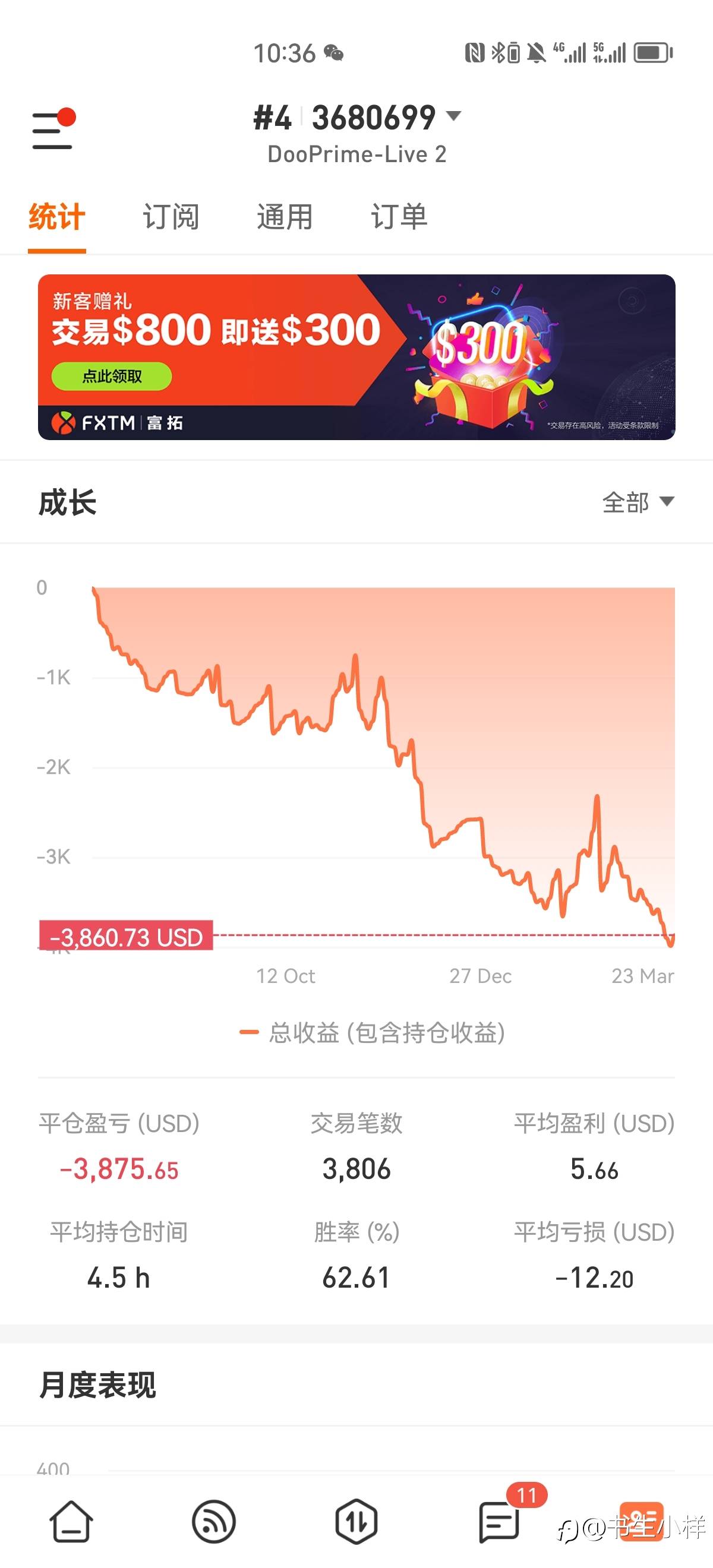Open messages tab with 11 badge
Viewport: 713px width, 1568px height.
click(499, 1522)
